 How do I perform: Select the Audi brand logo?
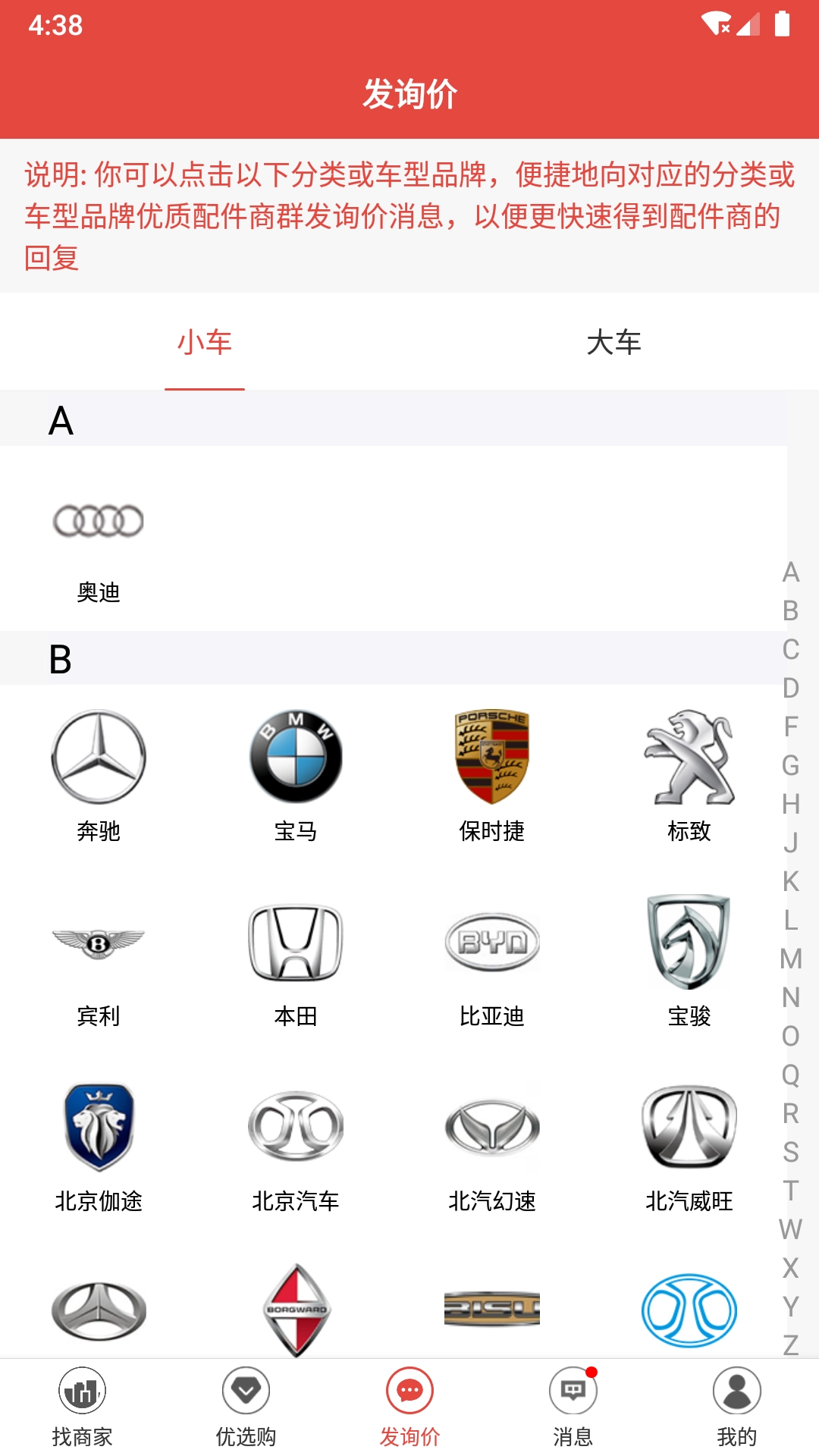(99, 519)
